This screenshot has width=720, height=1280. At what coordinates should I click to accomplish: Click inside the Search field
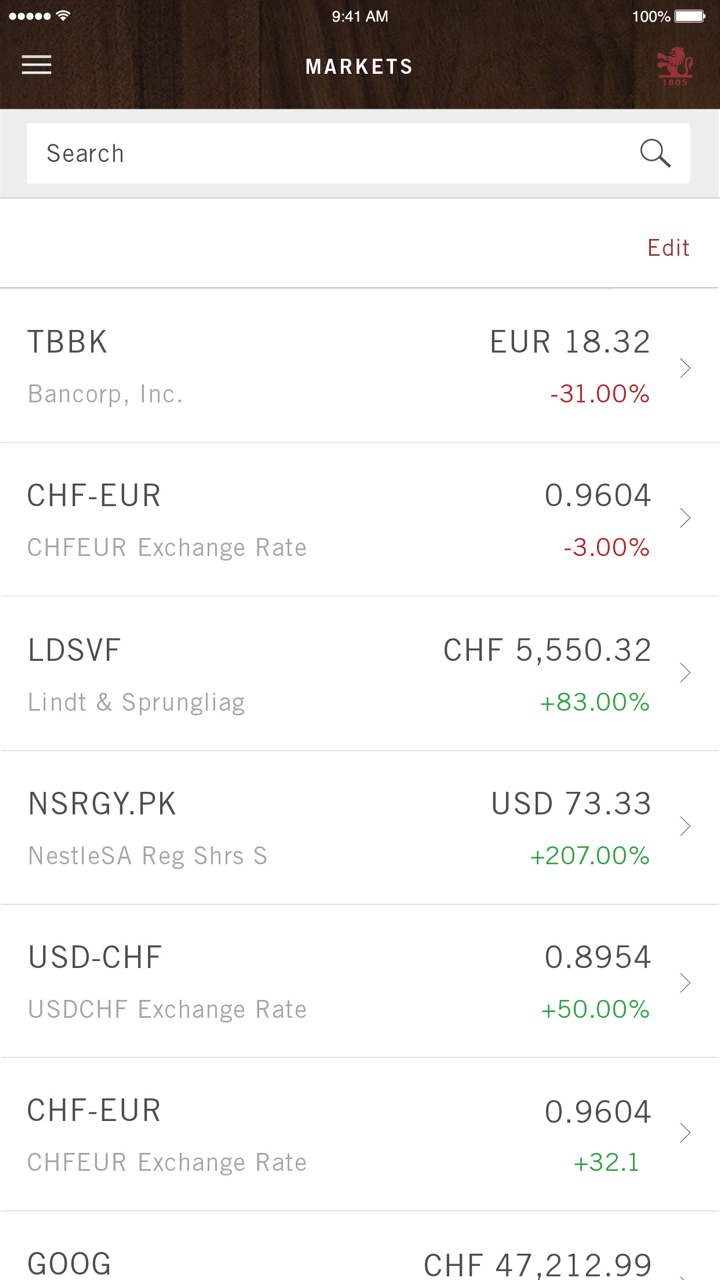click(x=300, y=153)
